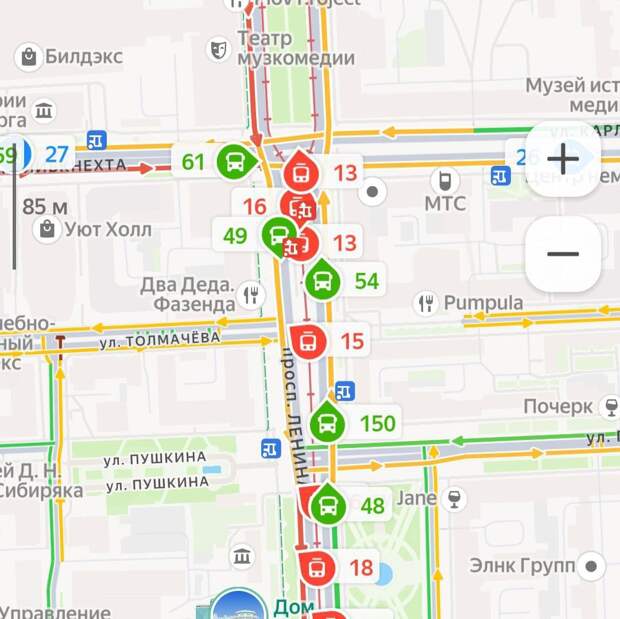The image size is (620, 619).
Task: Open Театр музкомедии place
Action: tap(217, 47)
